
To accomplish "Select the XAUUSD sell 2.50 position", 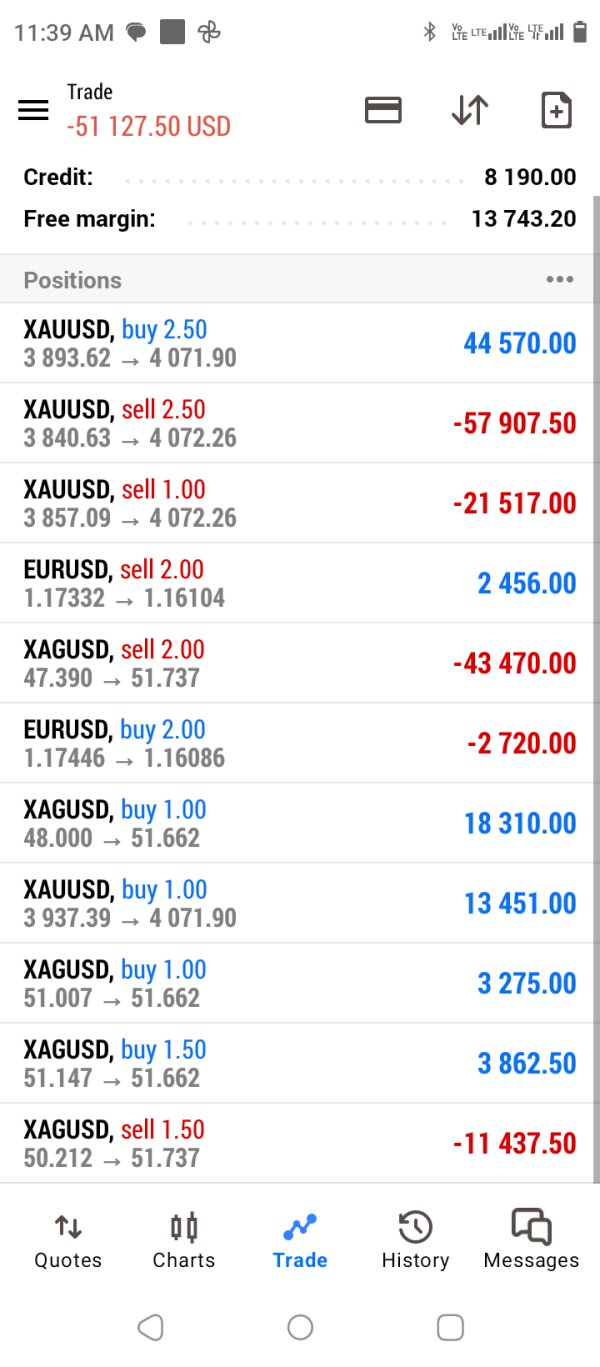I will coord(300,423).
